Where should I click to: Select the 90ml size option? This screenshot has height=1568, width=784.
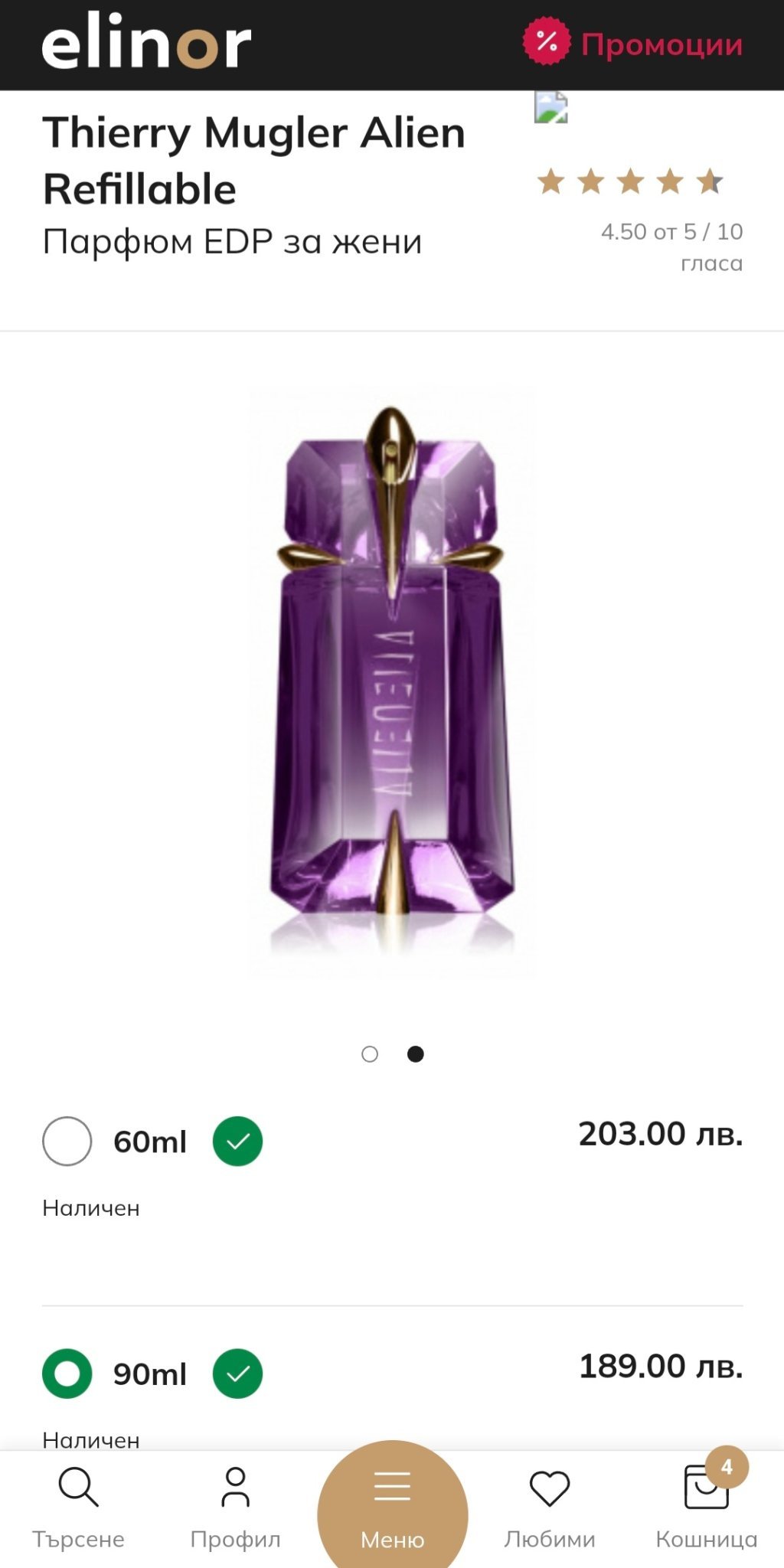point(67,1374)
